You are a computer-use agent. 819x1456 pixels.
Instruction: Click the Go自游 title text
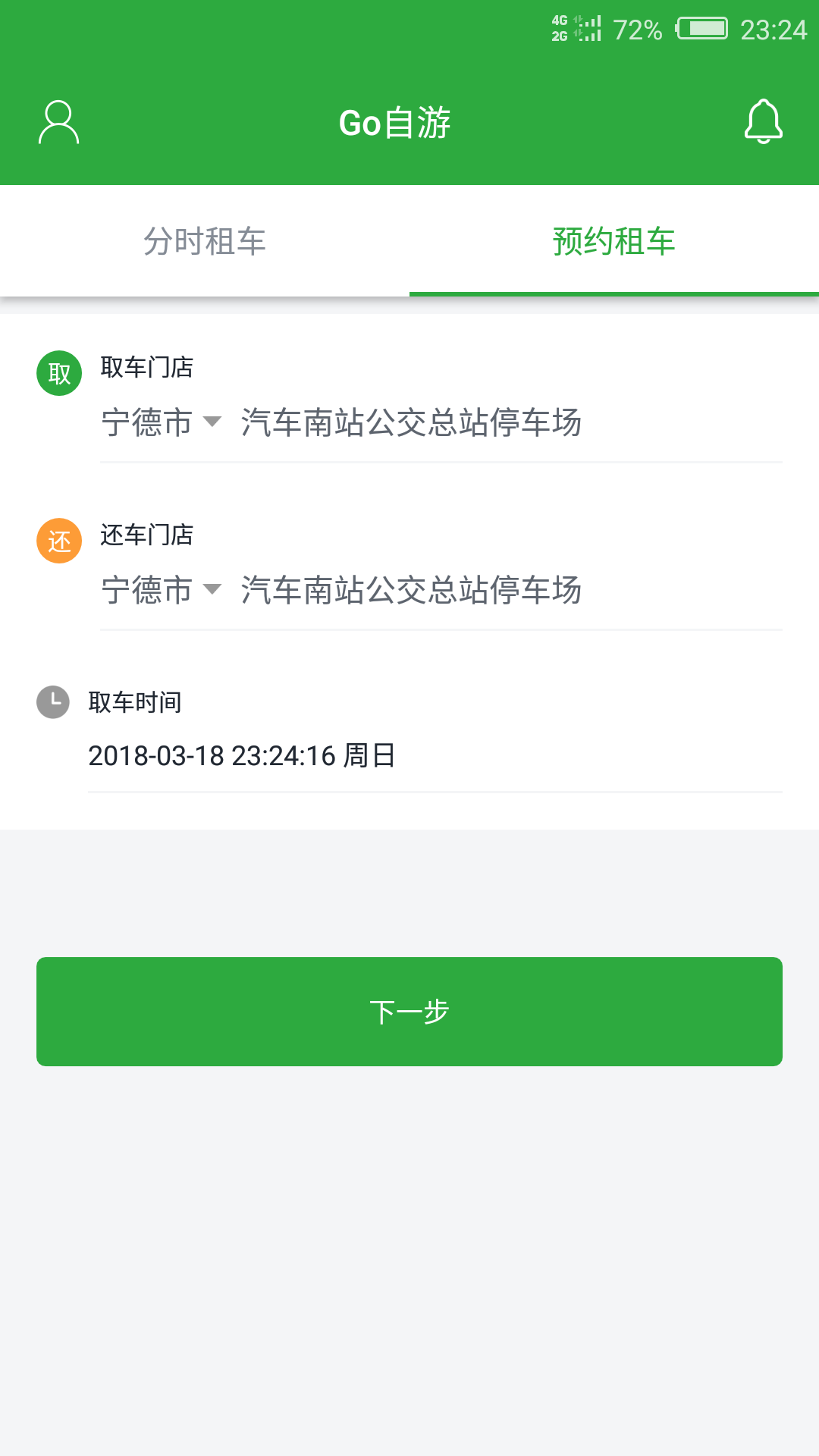click(397, 121)
